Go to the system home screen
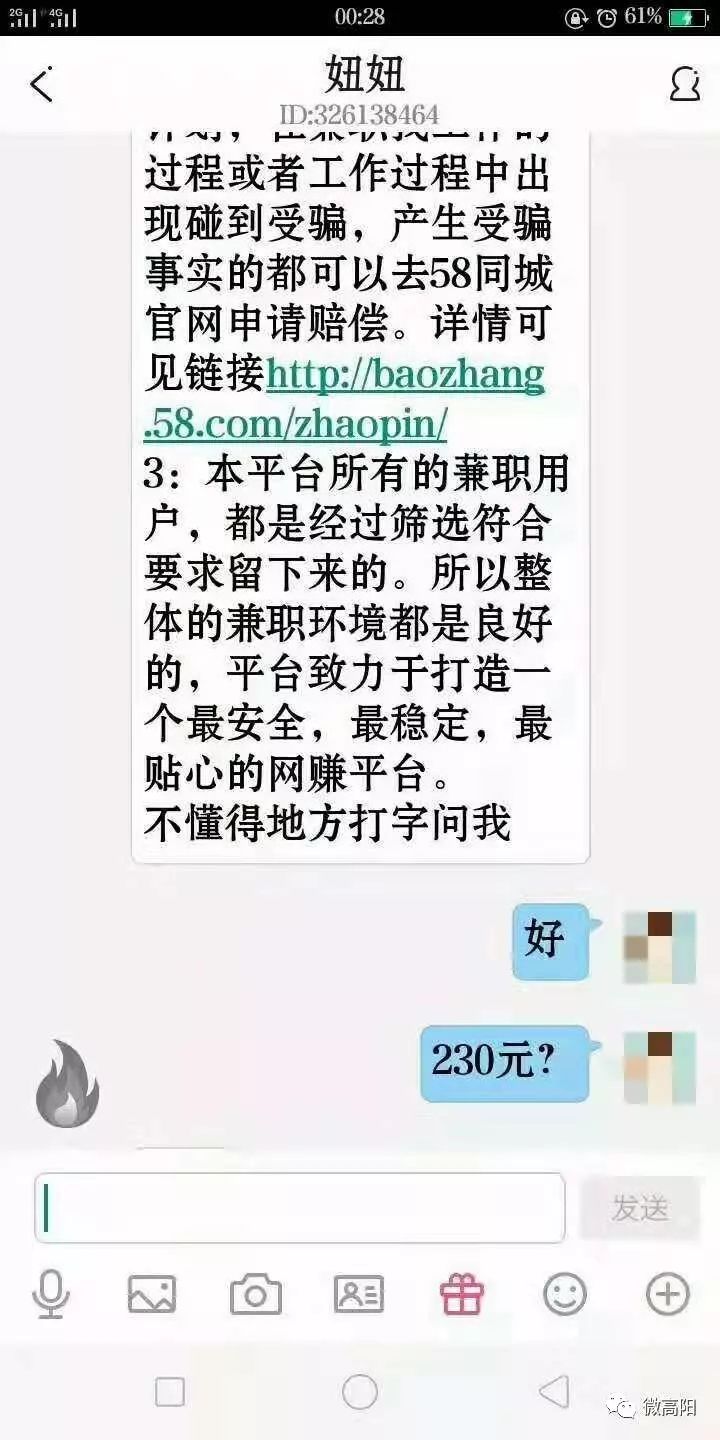The height and width of the screenshot is (1440, 720). pos(360,1391)
